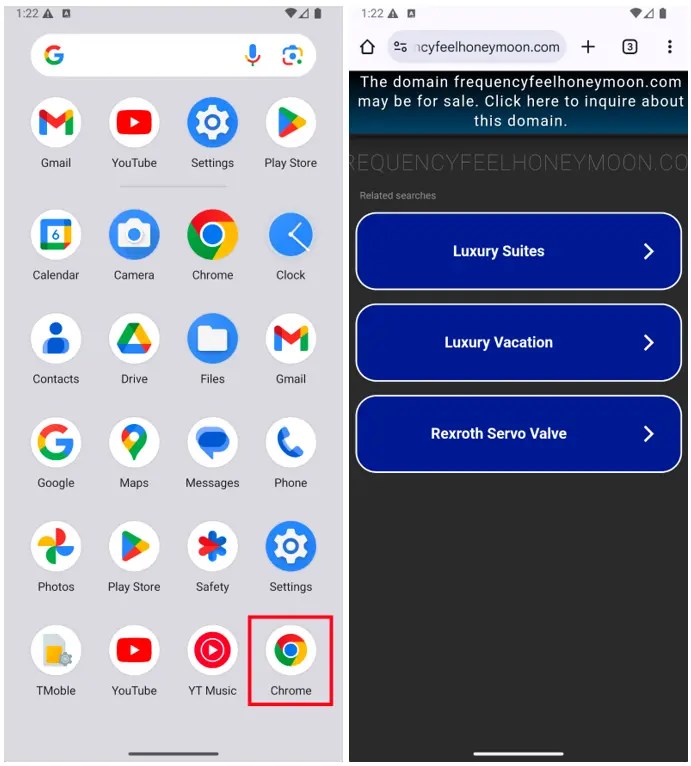The width and height of the screenshot is (691, 766).
Task: Open the Files app
Action: click(212, 340)
